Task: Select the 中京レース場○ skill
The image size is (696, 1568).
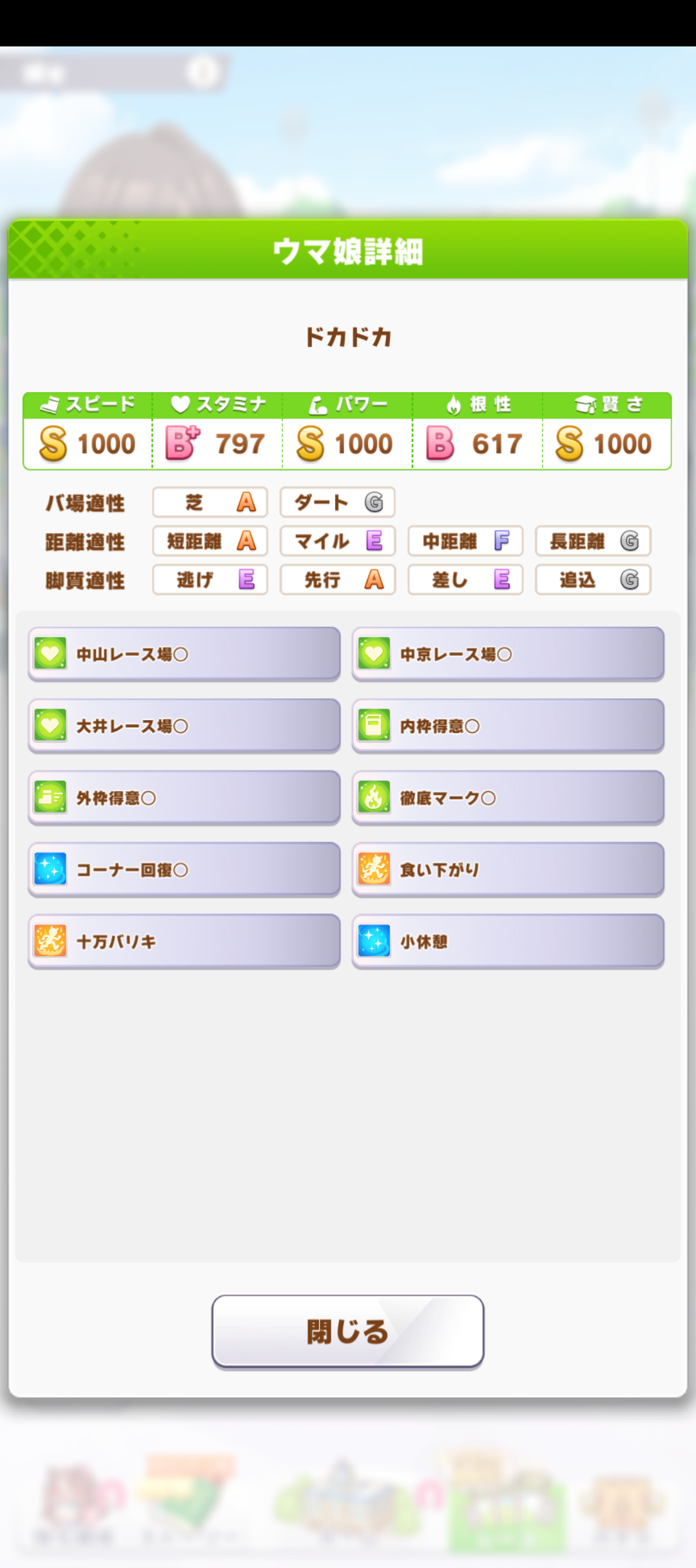Action: click(508, 654)
